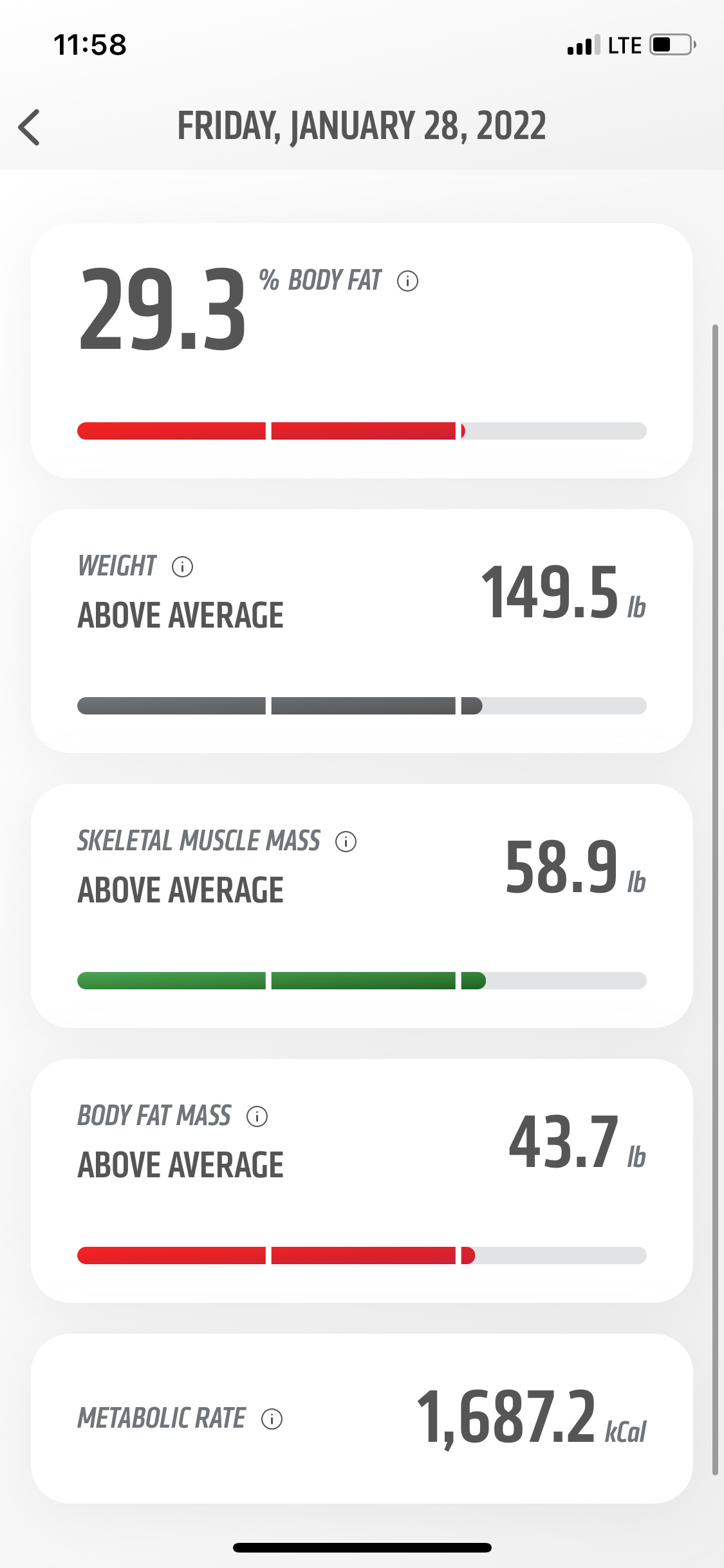Open the % Body Fat info icon

pyautogui.click(x=407, y=281)
